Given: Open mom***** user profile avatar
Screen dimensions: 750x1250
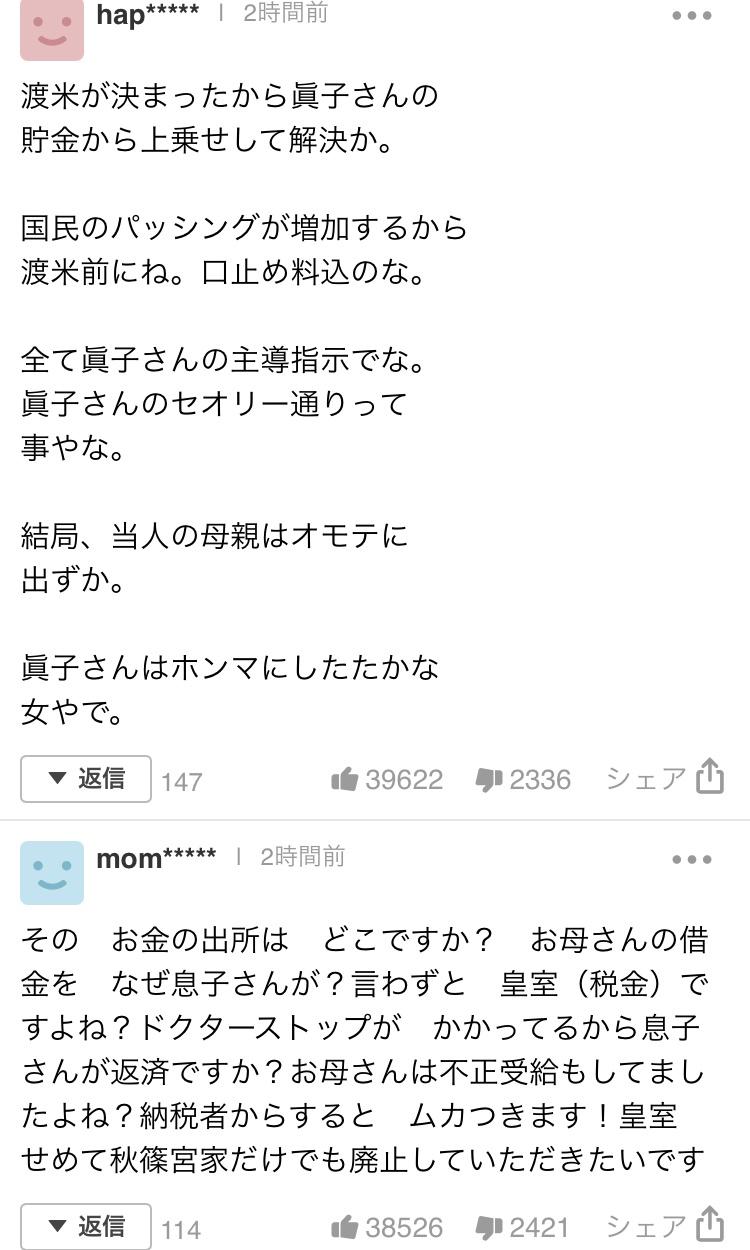Looking at the screenshot, I should click(52, 872).
